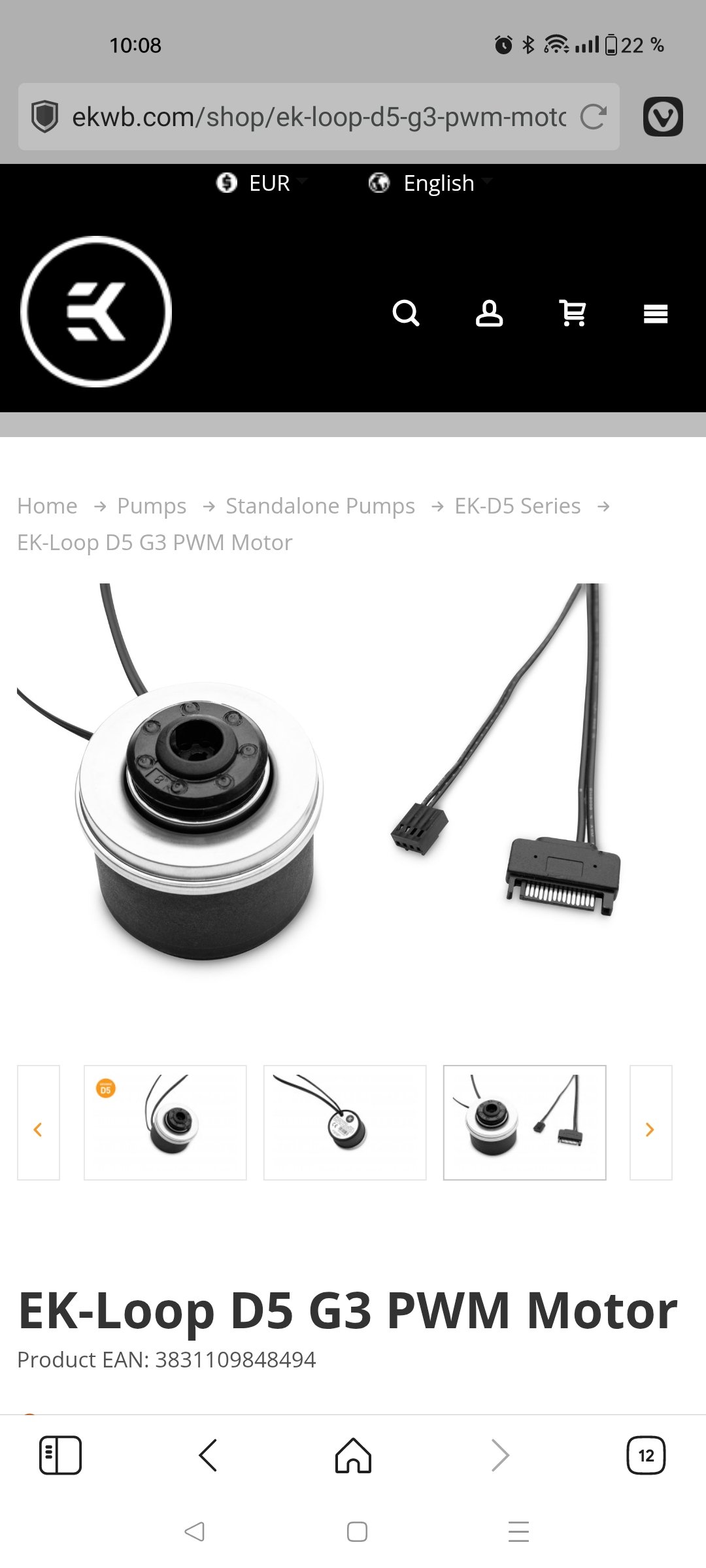Image resolution: width=706 pixels, height=1568 pixels.
Task: Reload the page in address bar
Action: tap(594, 117)
